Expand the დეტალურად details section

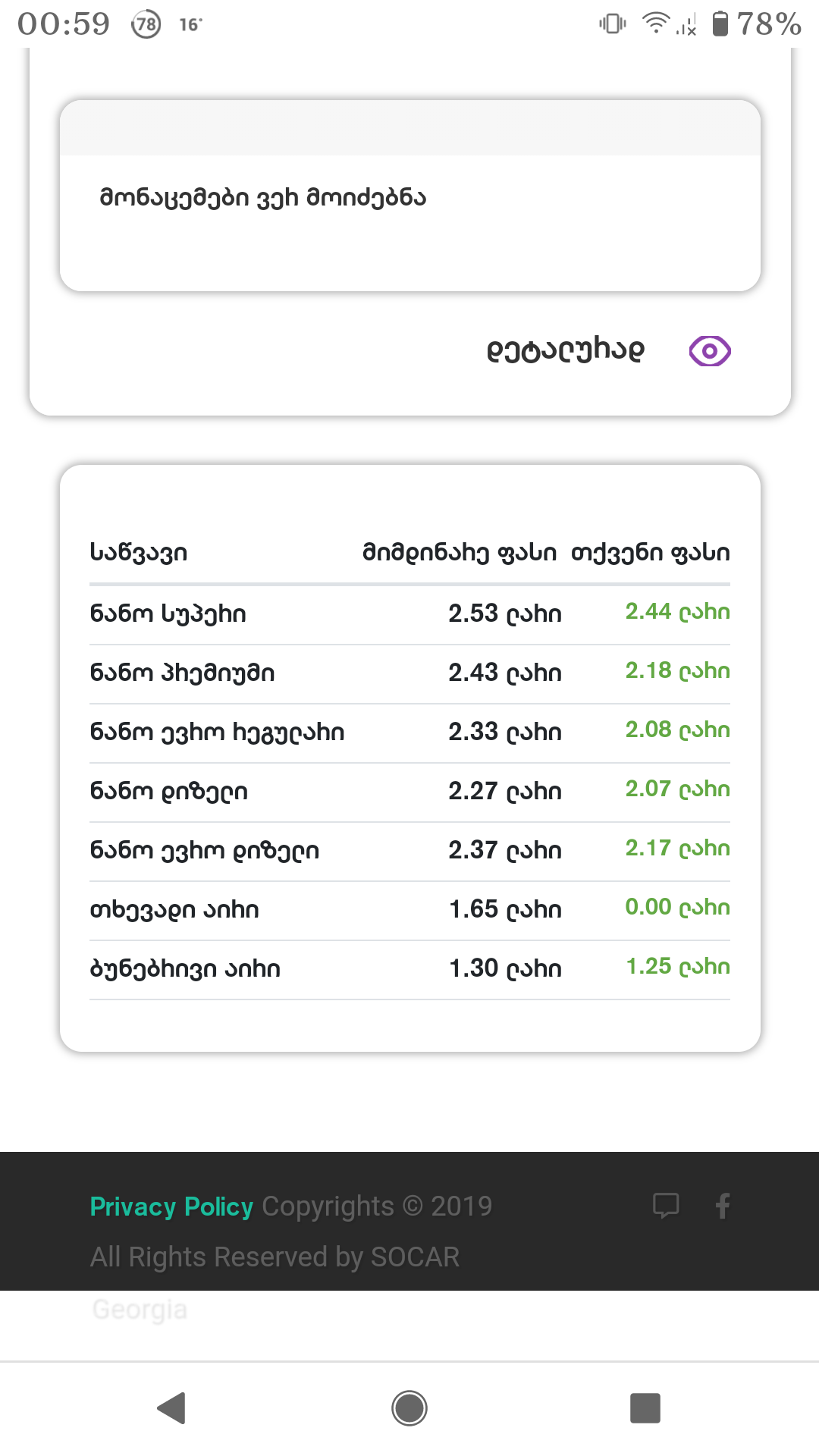pyautogui.click(x=566, y=350)
